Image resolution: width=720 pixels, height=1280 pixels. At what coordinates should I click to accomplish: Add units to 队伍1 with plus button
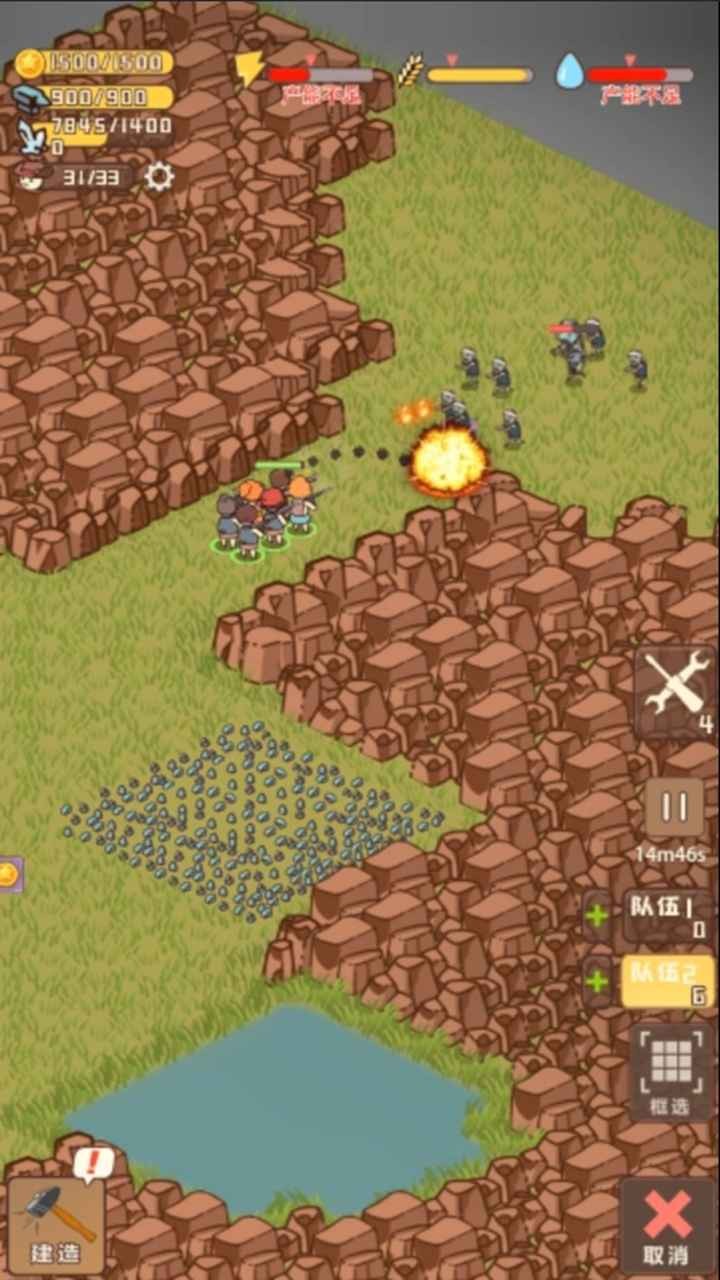[x=598, y=916]
